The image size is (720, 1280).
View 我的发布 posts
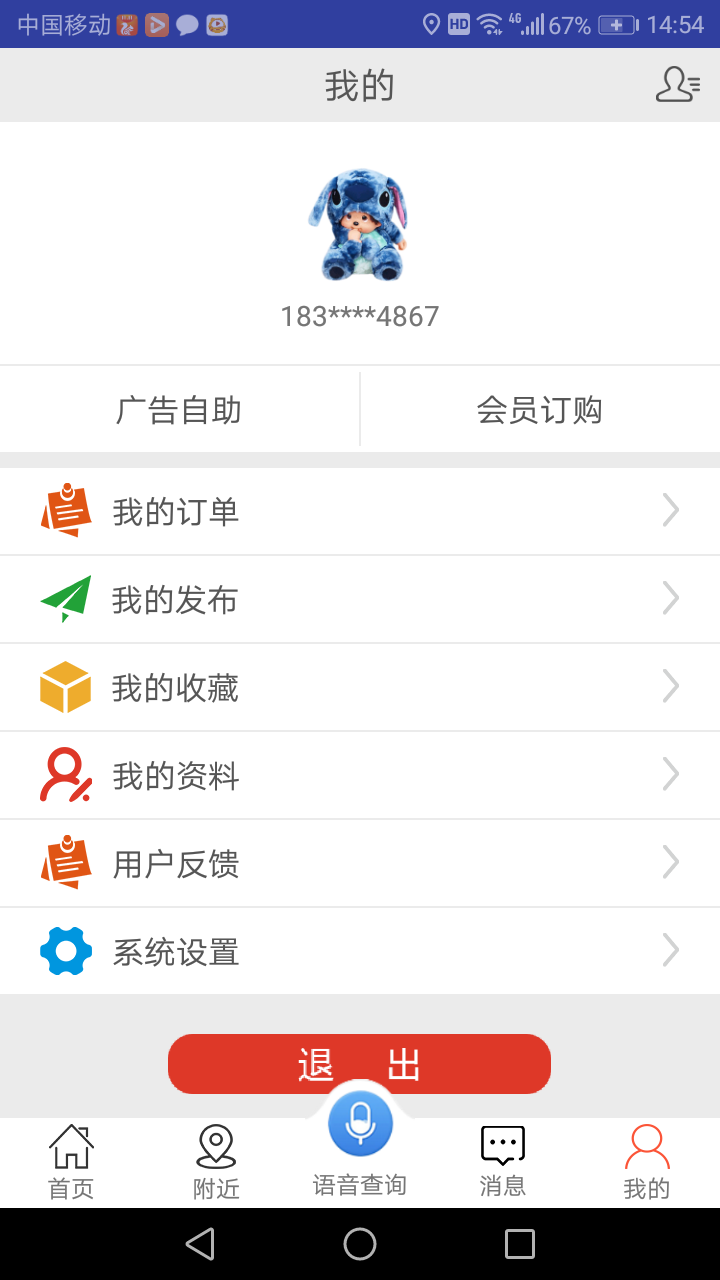coord(360,600)
